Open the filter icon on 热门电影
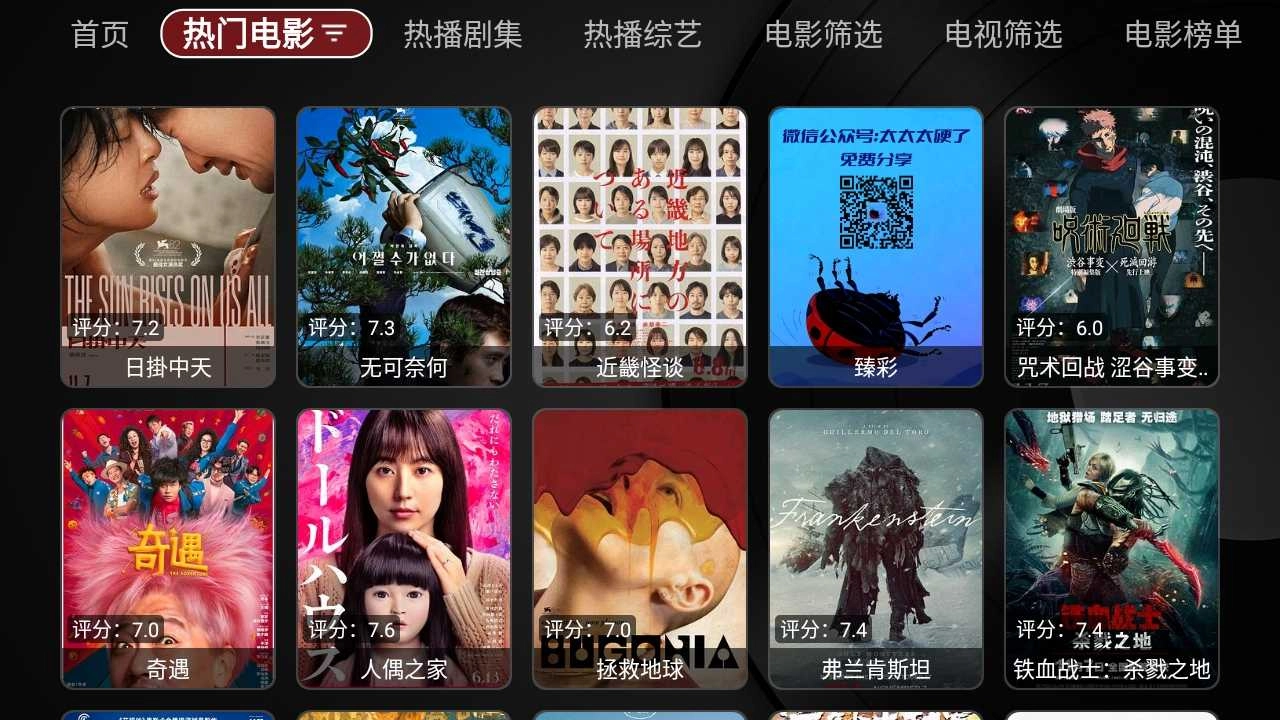Image resolution: width=1280 pixels, height=720 pixels. (x=334, y=36)
